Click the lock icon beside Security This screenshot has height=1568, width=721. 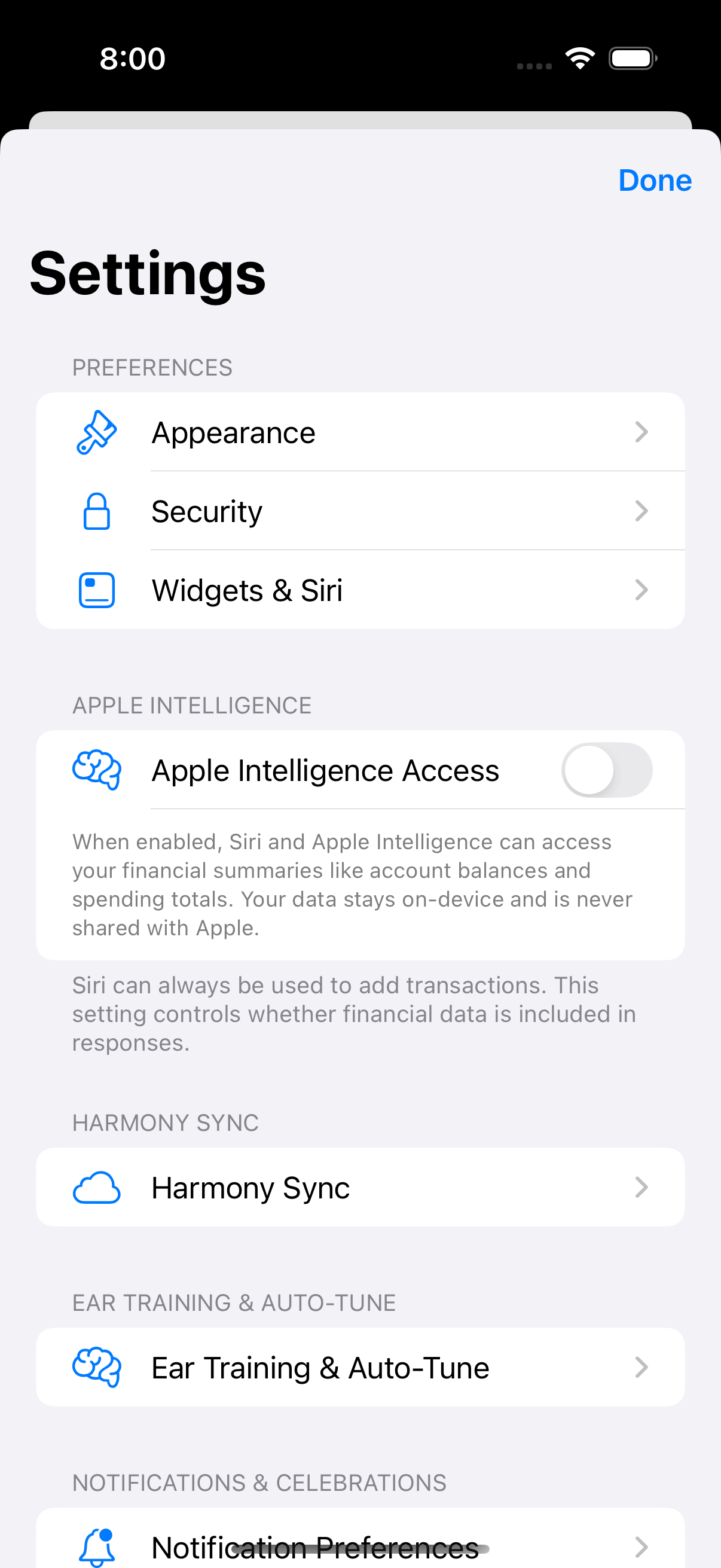pyautogui.click(x=97, y=511)
